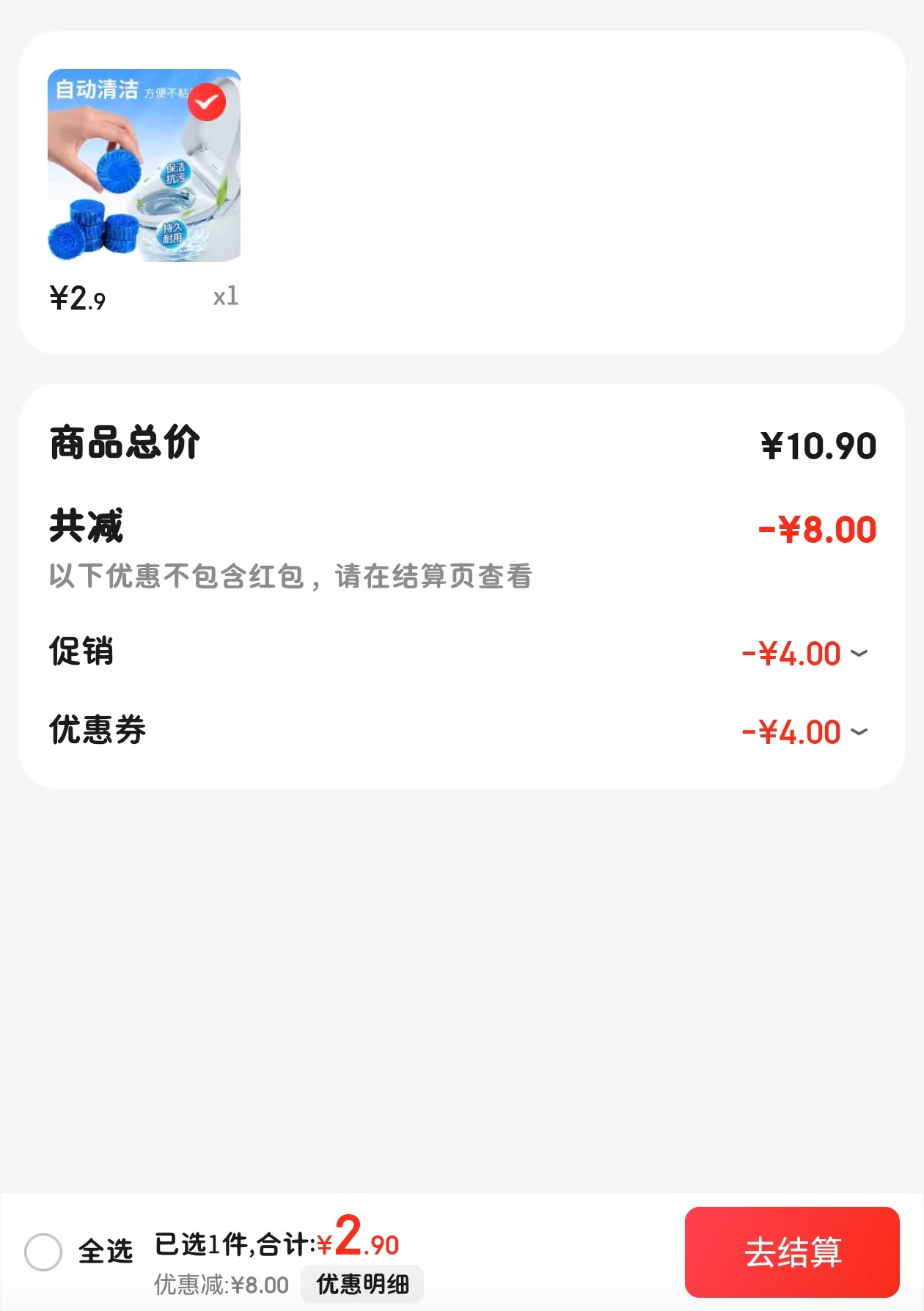The height and width of the screenshot is (1311, 924).
Task: Expand the 促销 discount details
Action: [859, 653]
